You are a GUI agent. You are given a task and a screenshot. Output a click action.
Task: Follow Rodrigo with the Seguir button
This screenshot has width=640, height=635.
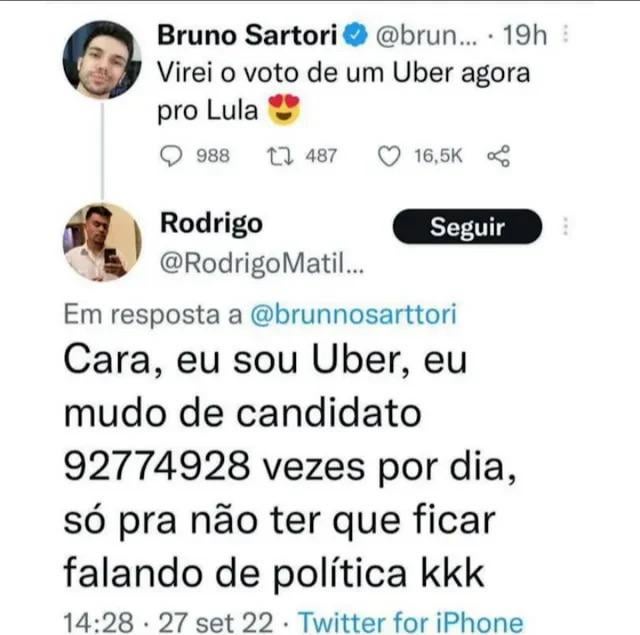point(467,227)
